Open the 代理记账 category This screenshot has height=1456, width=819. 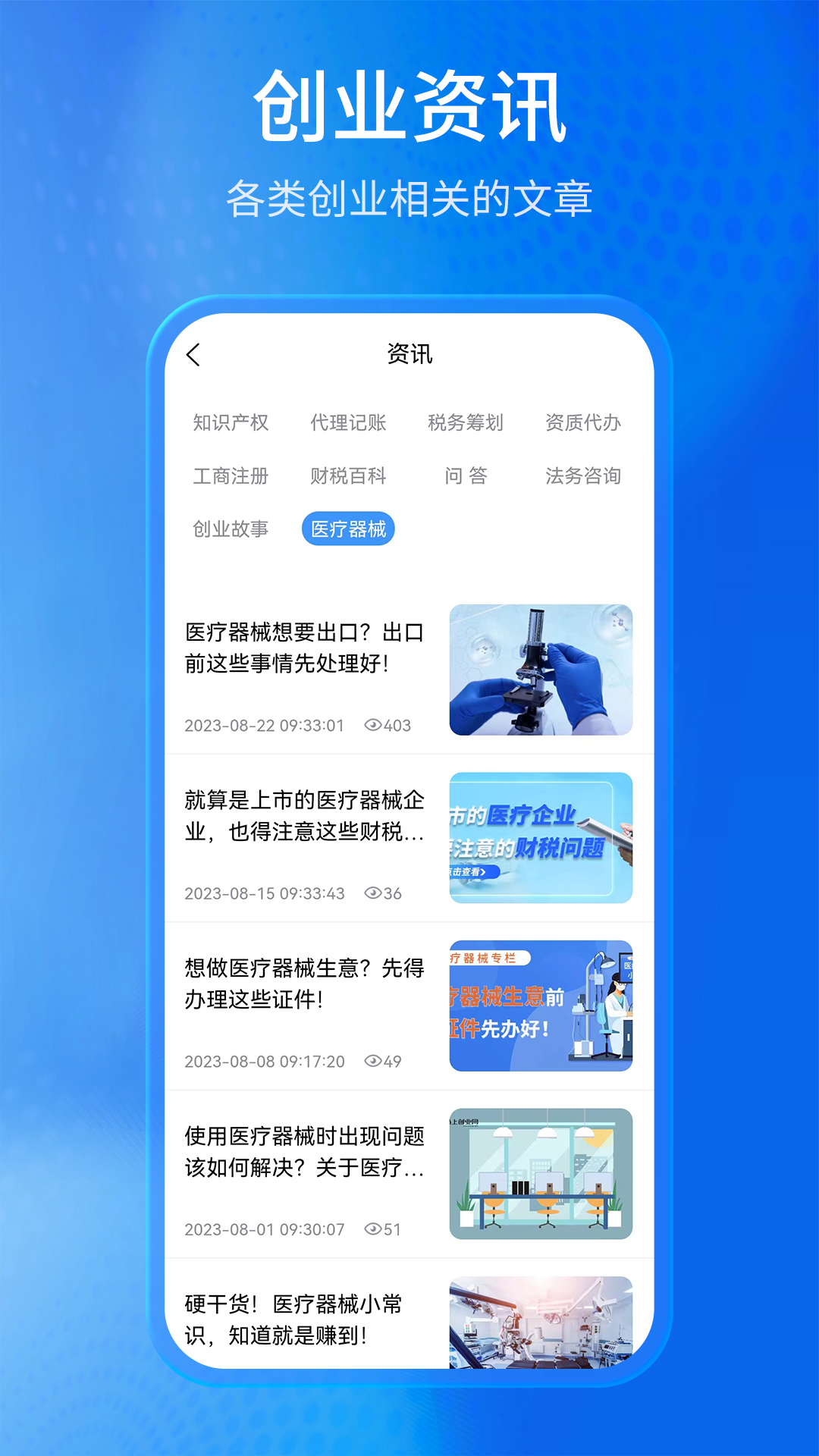click(x=347, y=422)
